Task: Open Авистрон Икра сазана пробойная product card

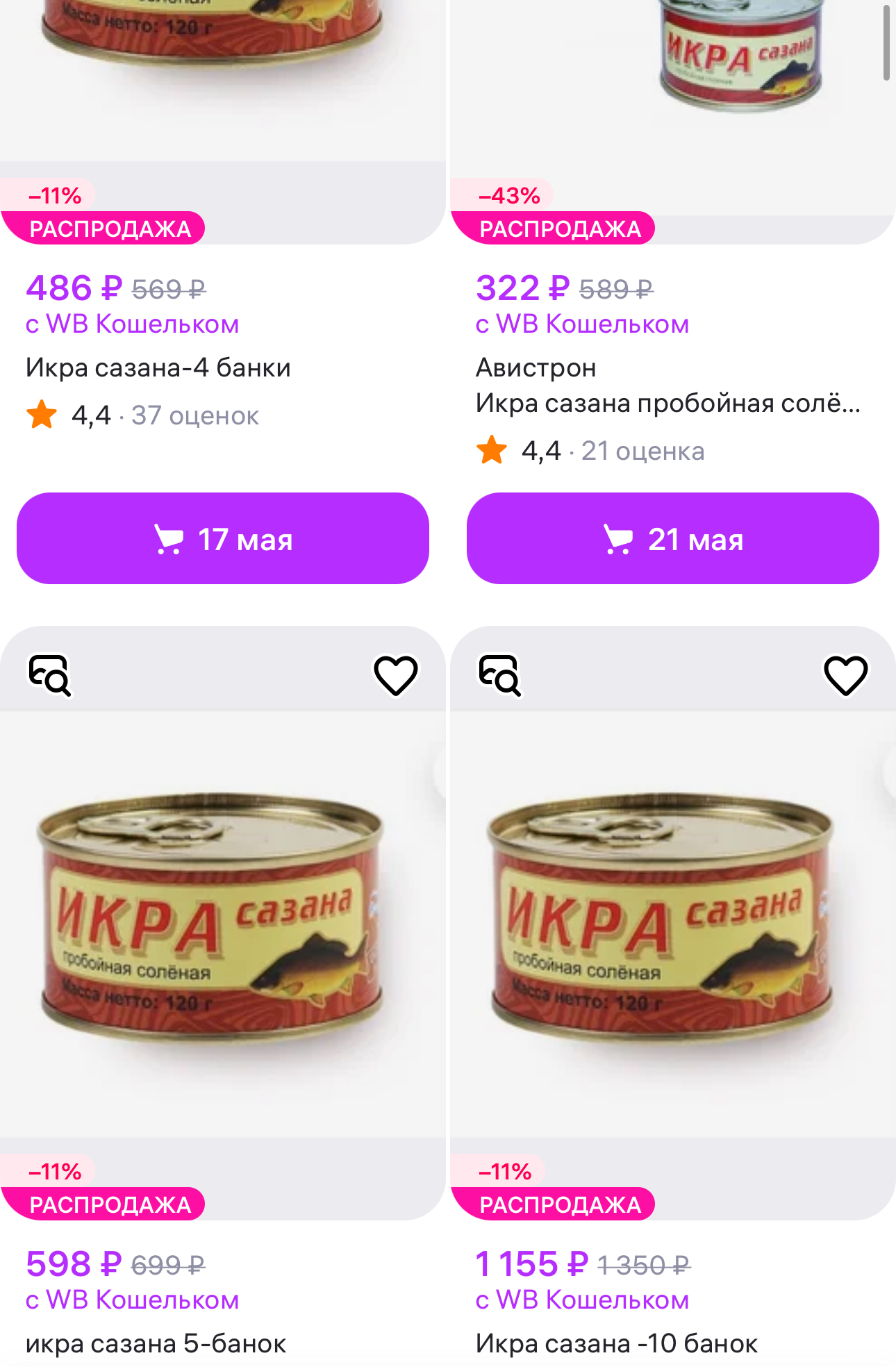Action: pyautogui.click(x=667, y=403)
